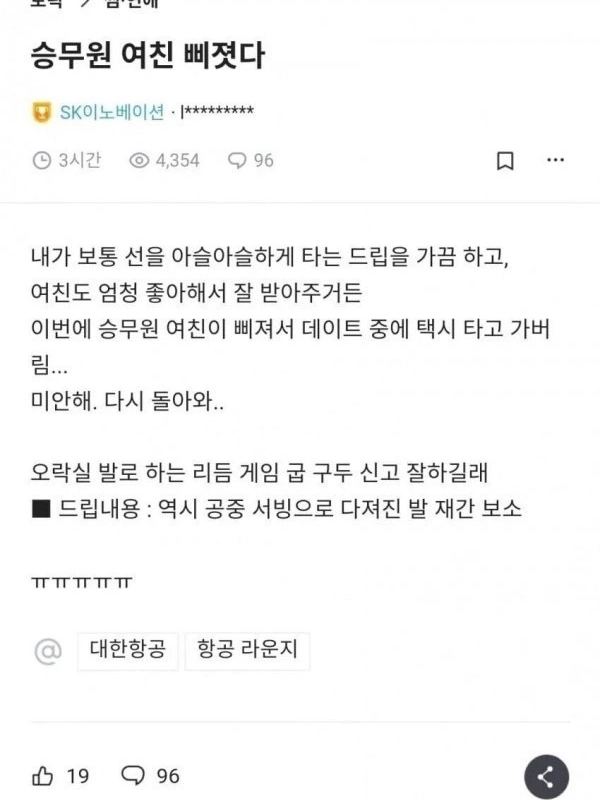This screenshot has height=800, width=600.
Task: Open the three-dot overflow menu
Action: click(554, 160)
